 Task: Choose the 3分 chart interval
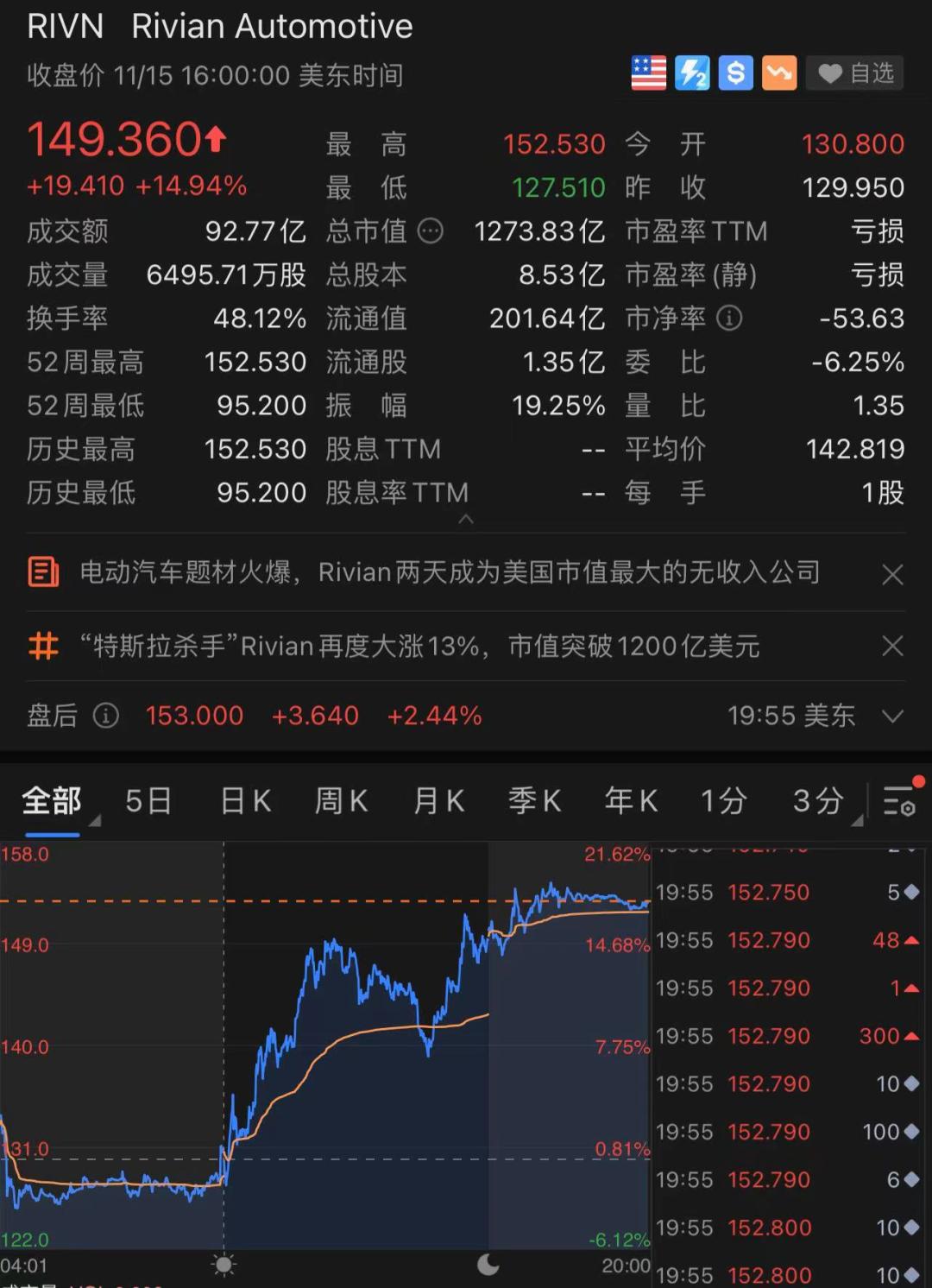818,801
